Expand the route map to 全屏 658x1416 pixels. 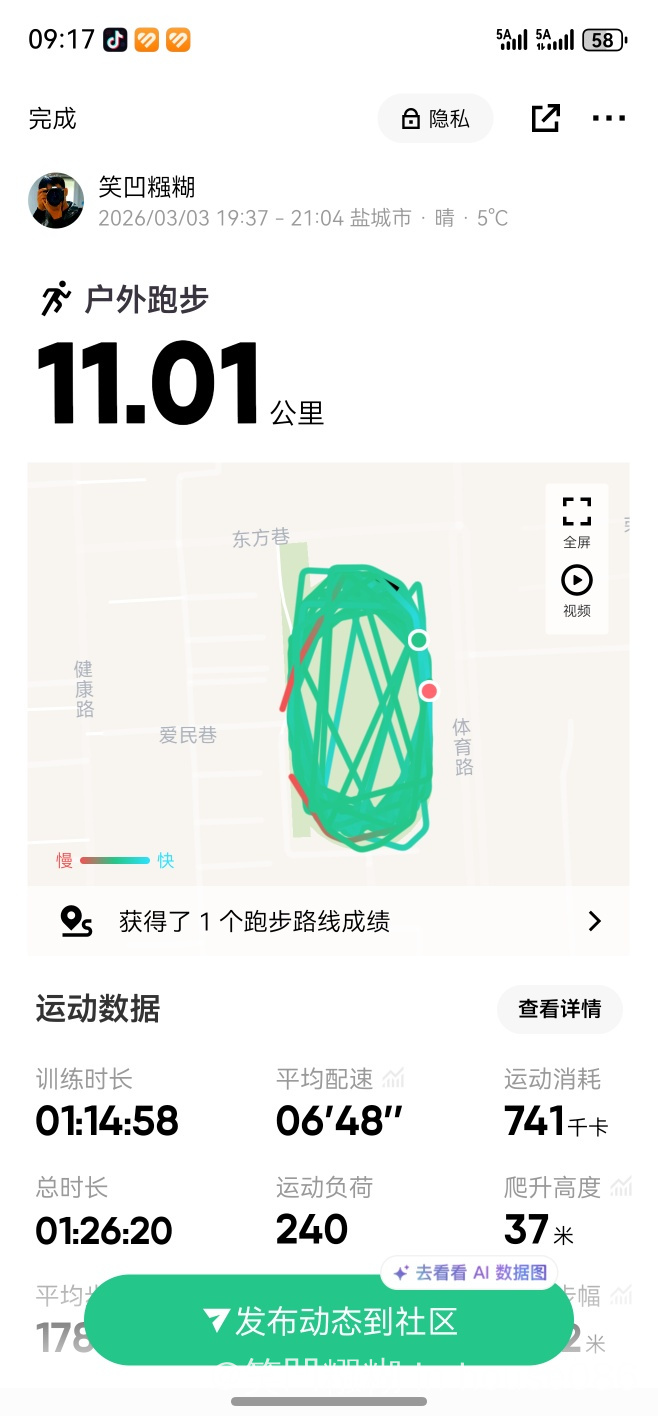pyautogui.click(x=577, y=522)
